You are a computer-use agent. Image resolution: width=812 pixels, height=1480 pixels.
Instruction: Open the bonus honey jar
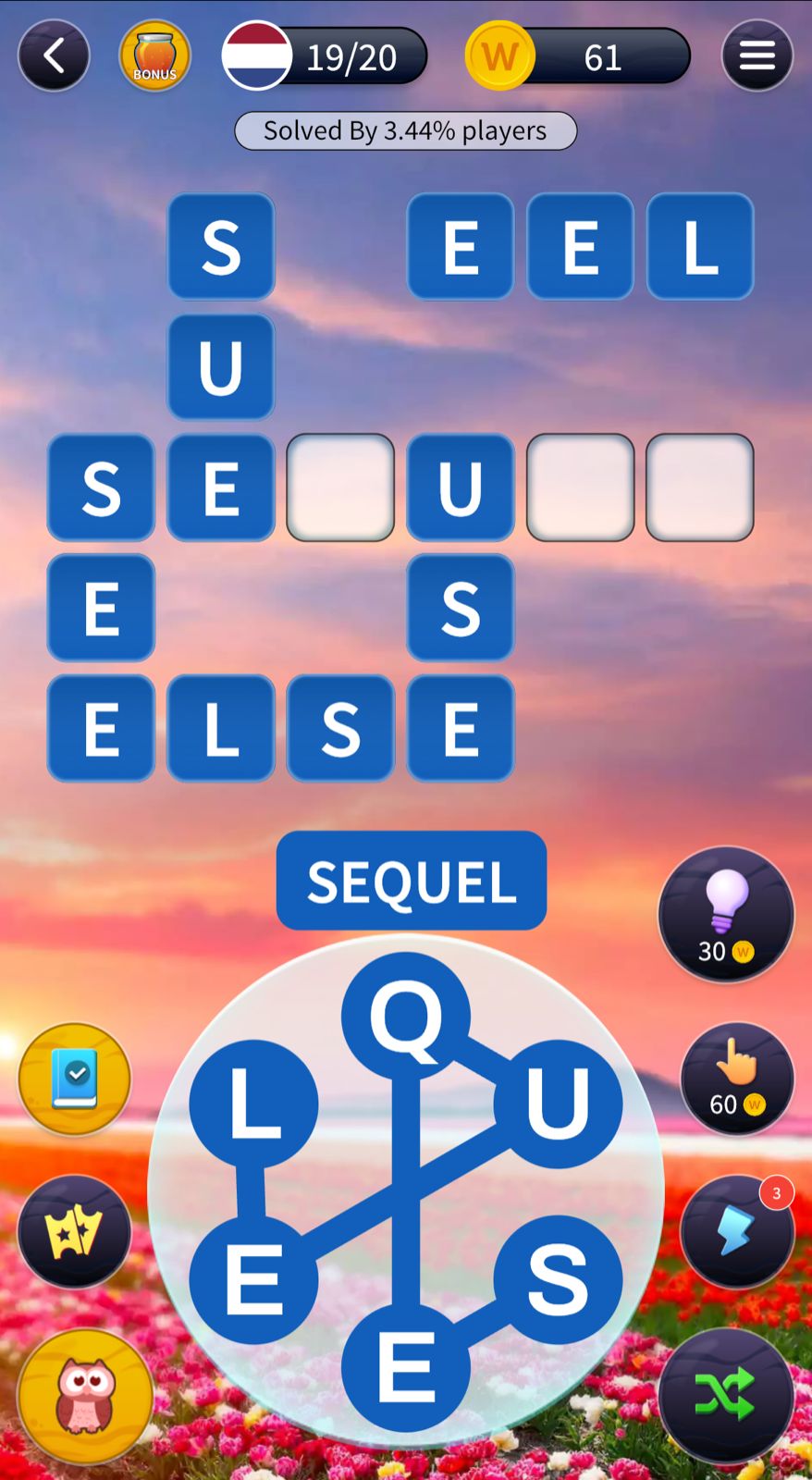154,56
